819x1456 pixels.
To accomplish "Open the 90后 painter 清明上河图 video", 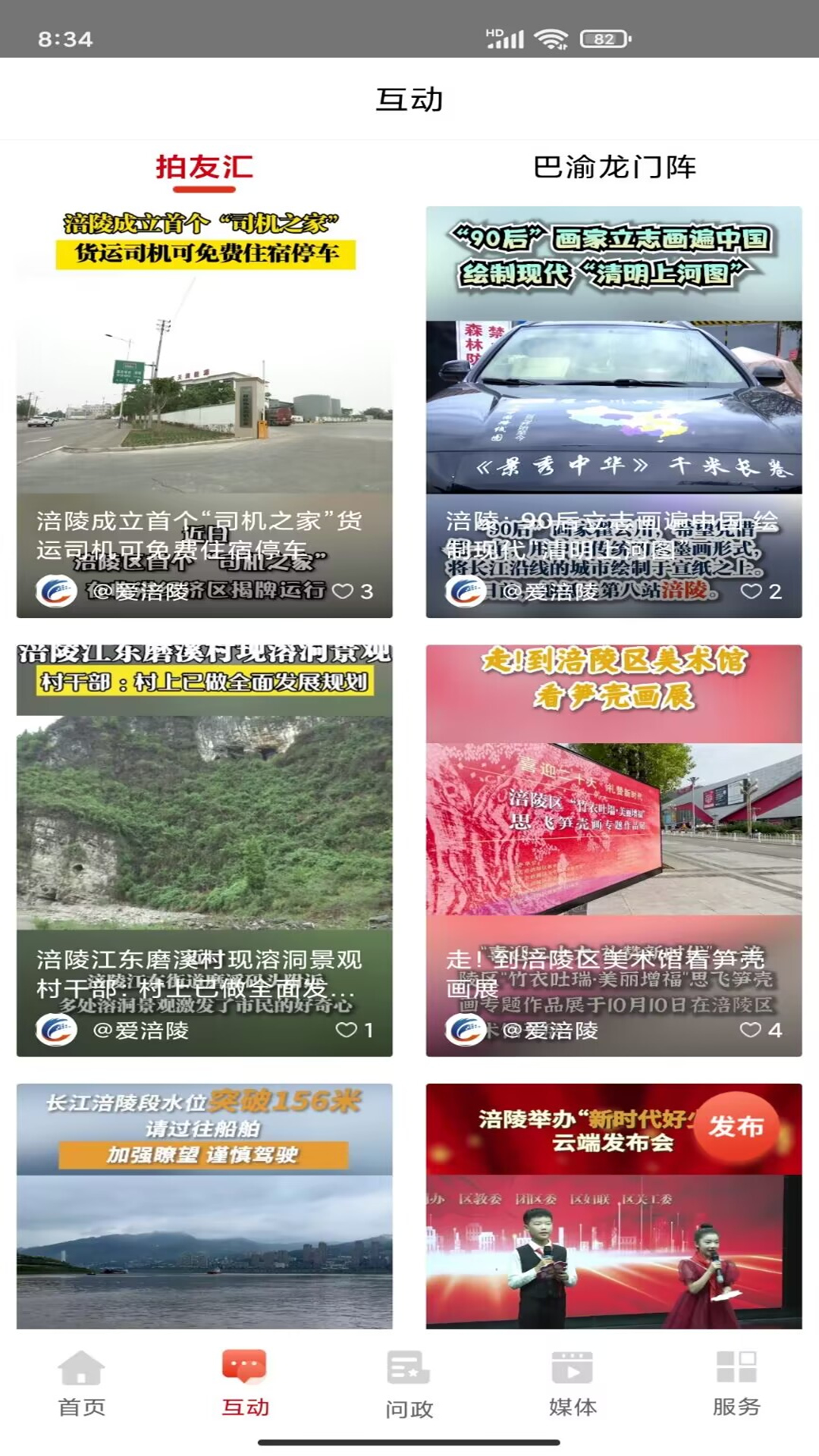I will coord(613,379).
